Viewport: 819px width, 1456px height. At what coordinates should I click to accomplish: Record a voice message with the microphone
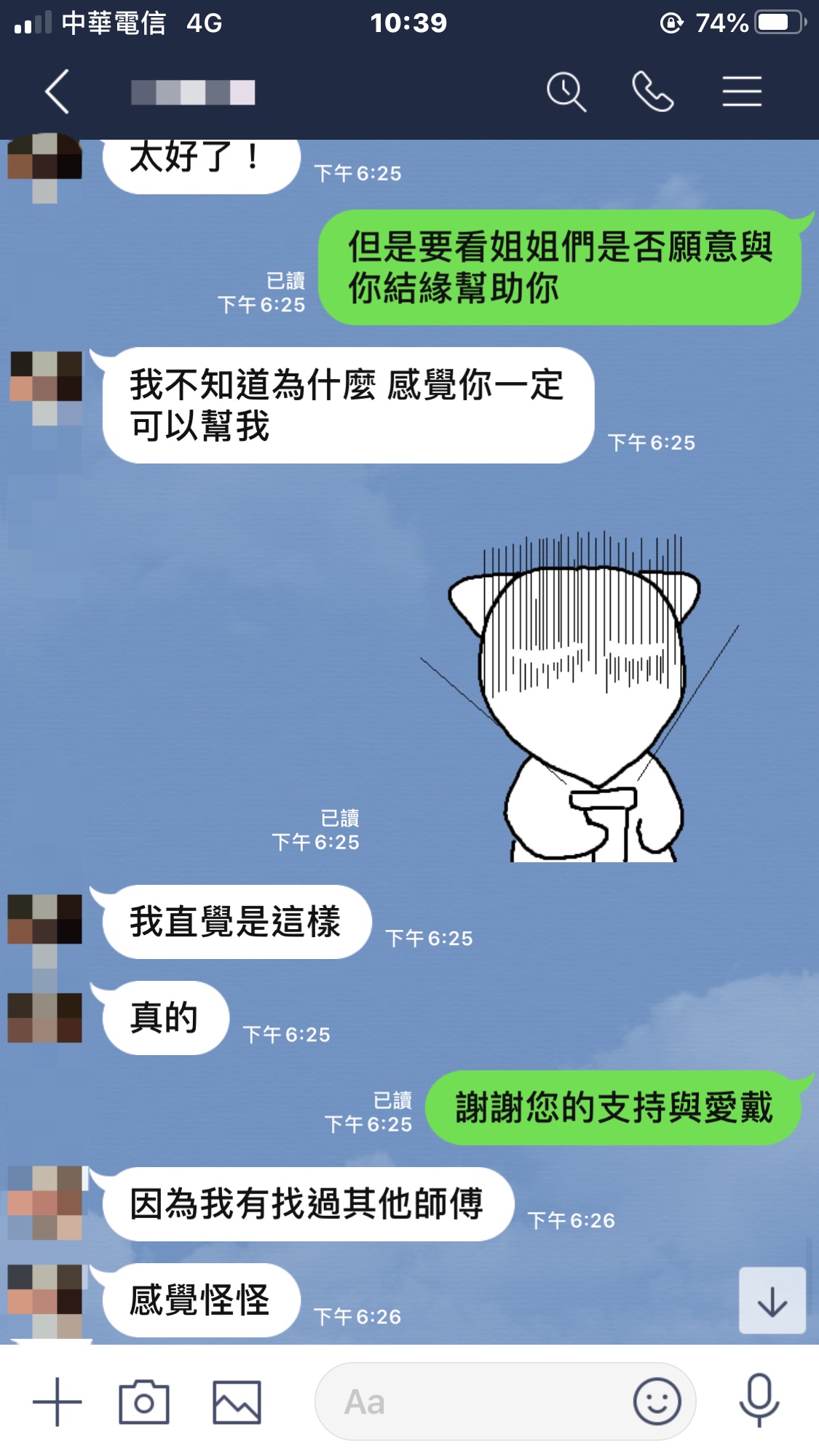759,1400
